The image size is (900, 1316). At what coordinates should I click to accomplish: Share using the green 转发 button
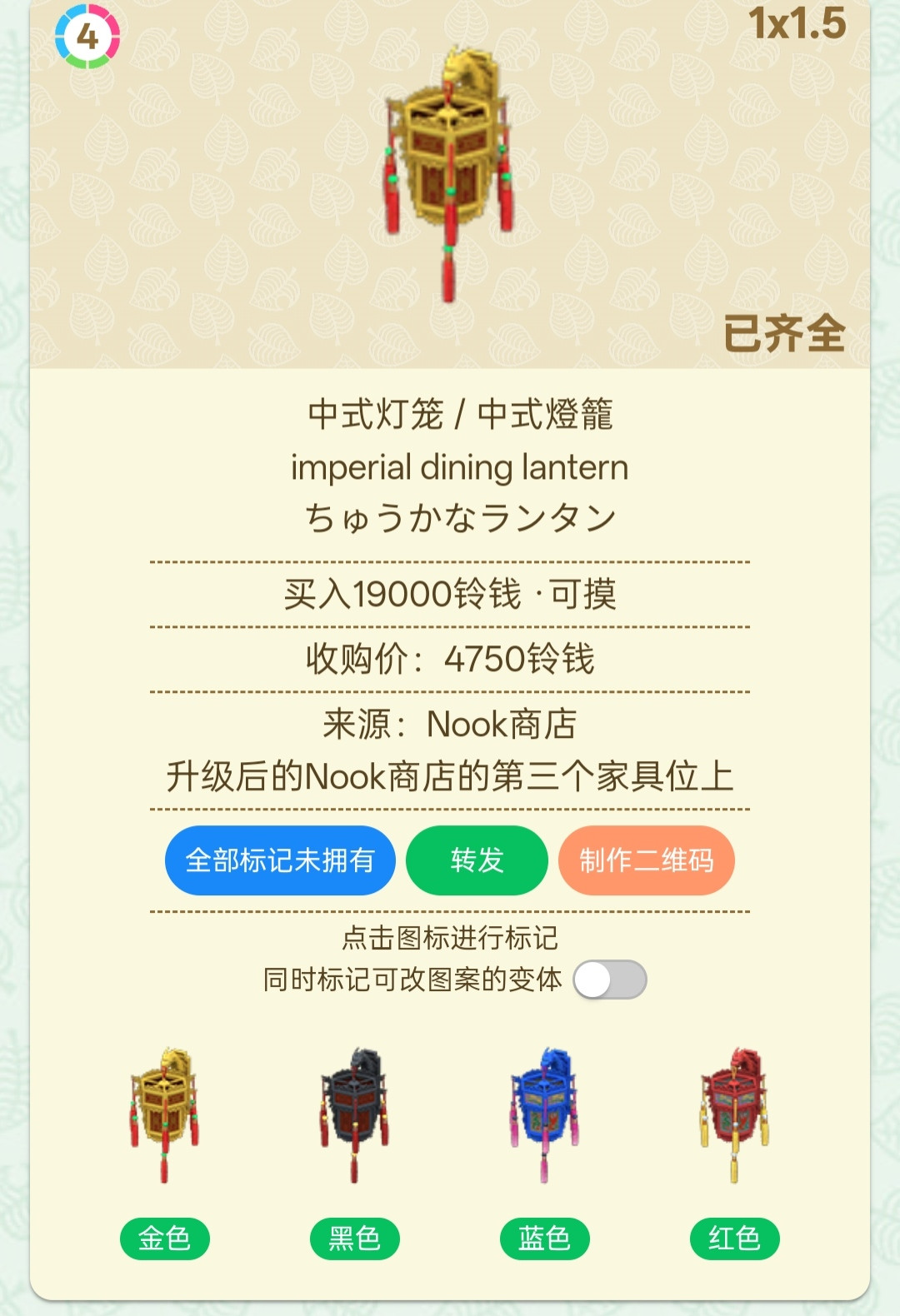(477, 860)
